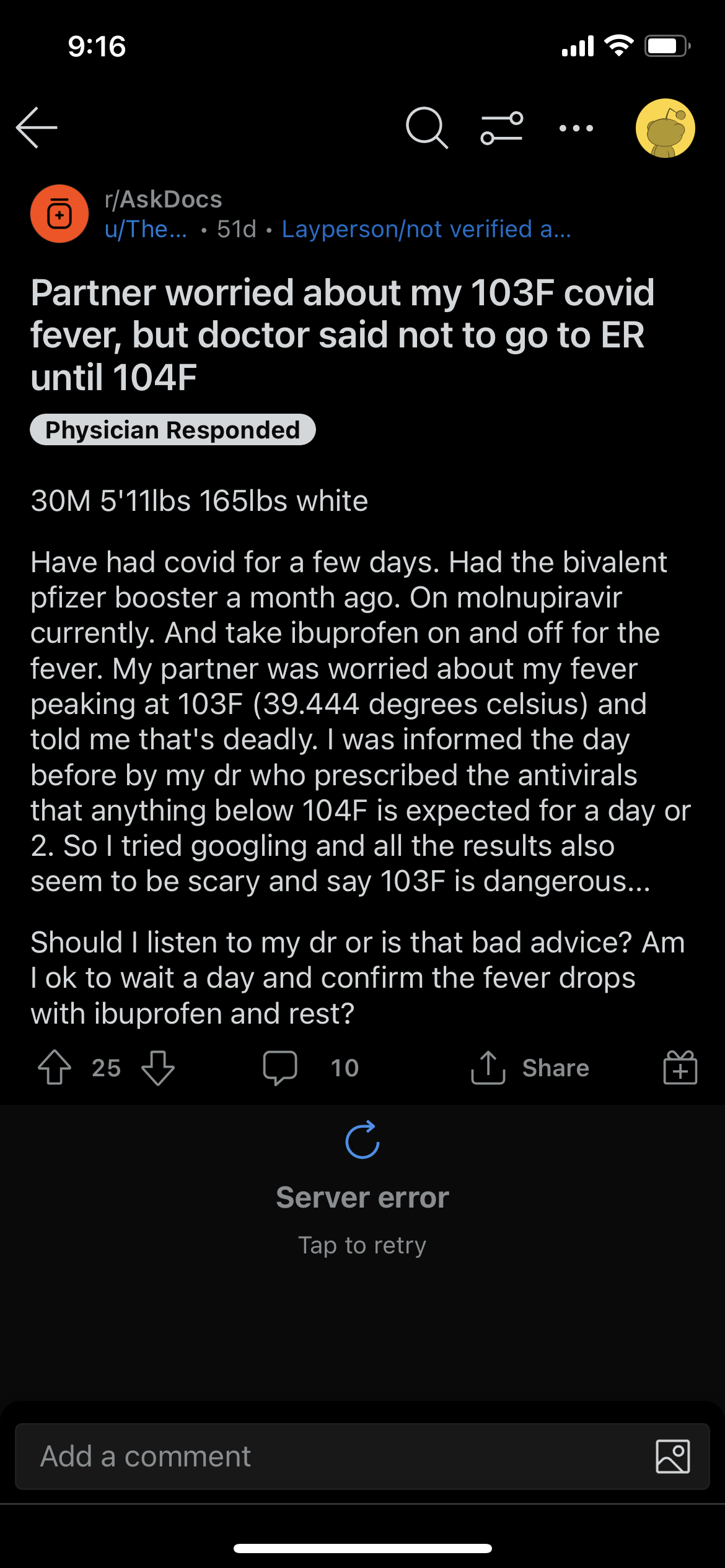Open the post's 10 comments
The image size is (725, 1568).
pyautogui.click(x=311, y=1068)
